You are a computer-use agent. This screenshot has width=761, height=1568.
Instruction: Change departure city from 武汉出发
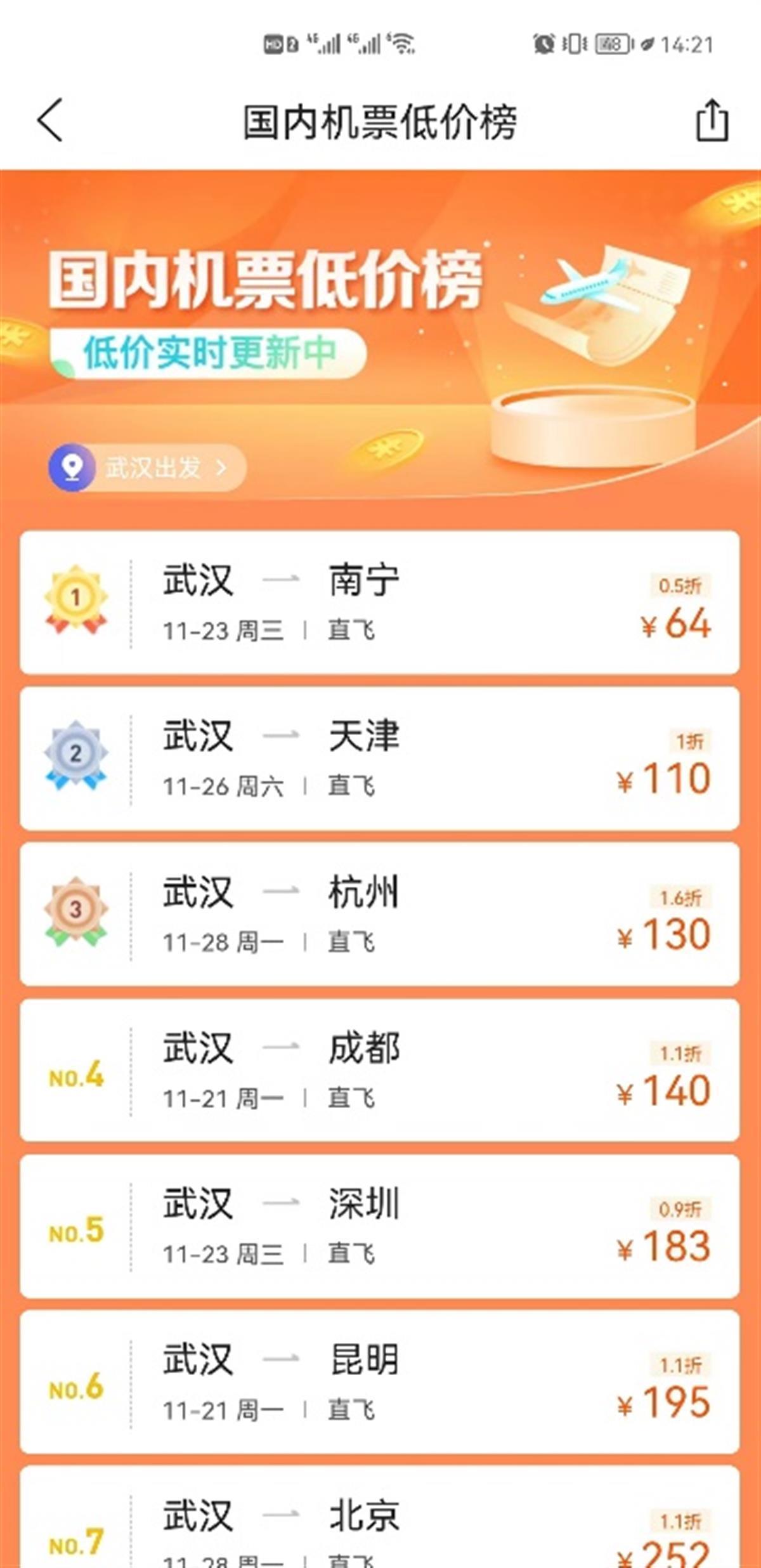[147, 468]
